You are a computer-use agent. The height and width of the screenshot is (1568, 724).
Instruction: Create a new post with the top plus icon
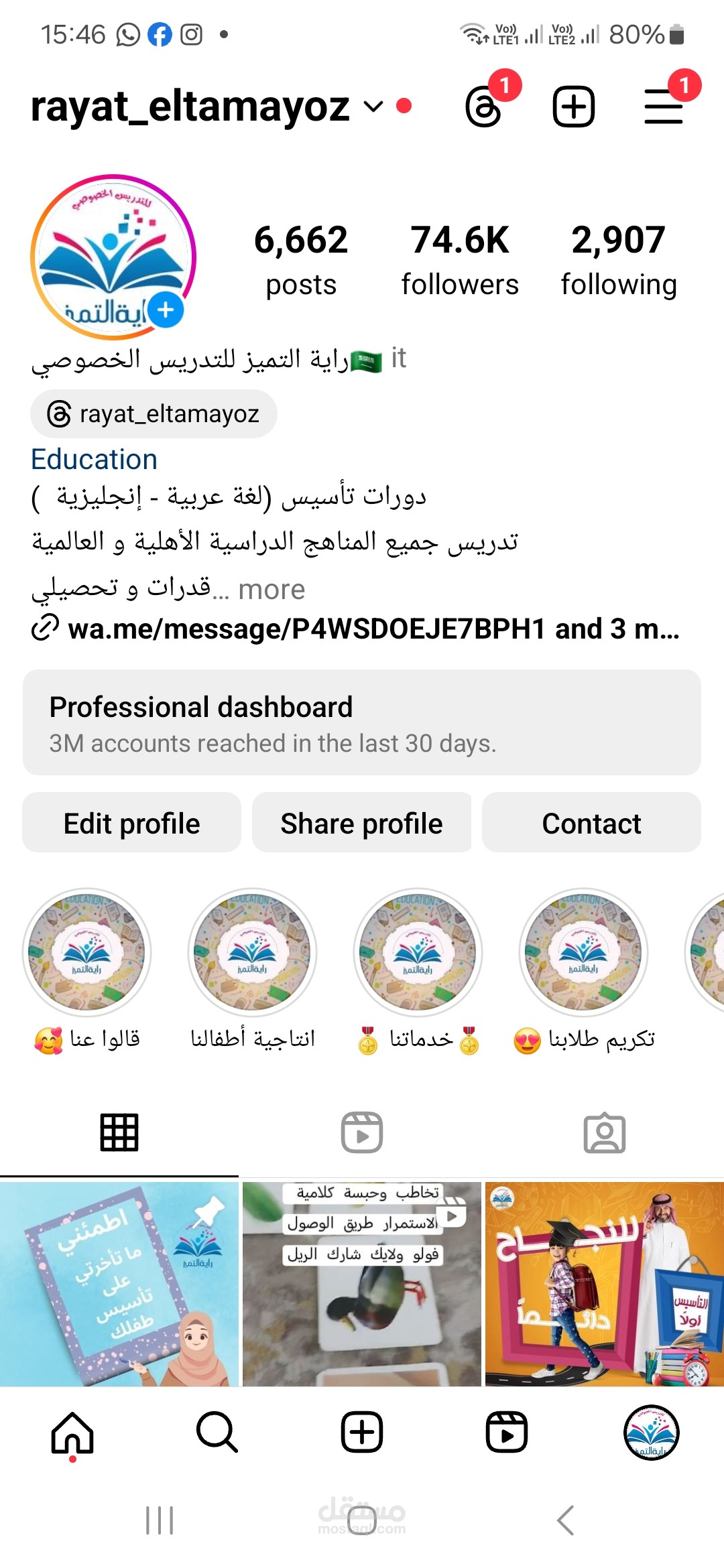click(573, 107)
